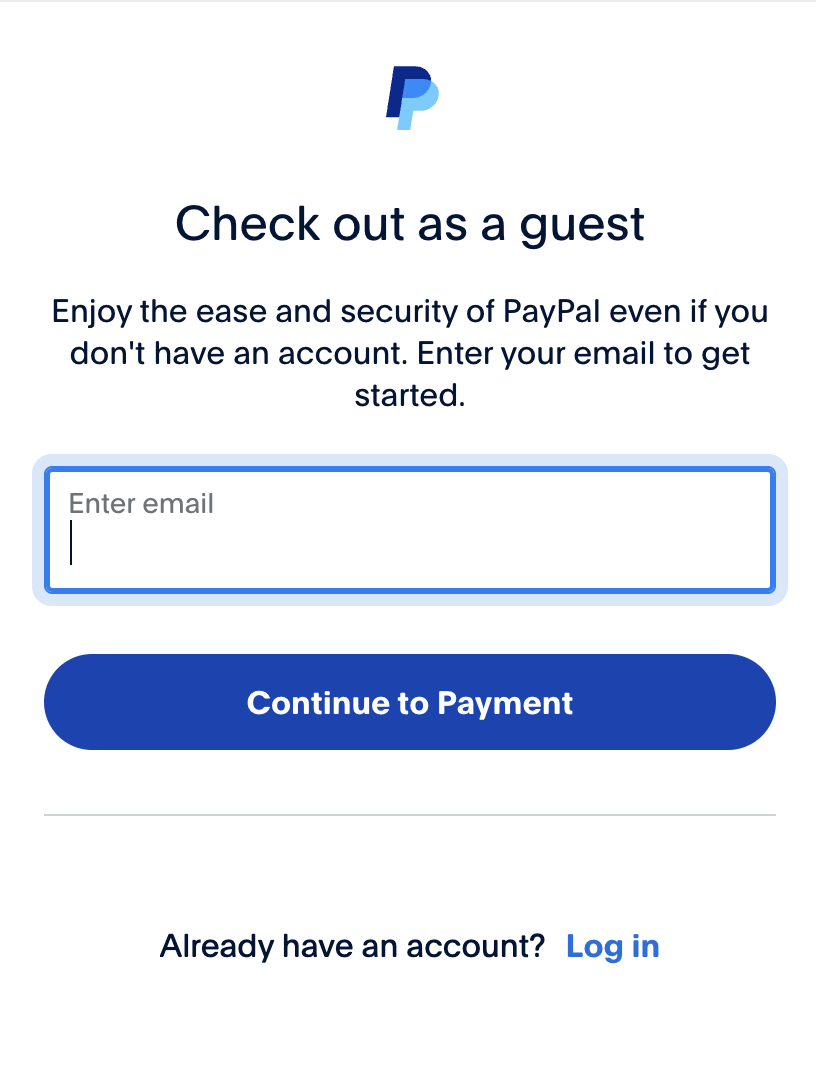Focus the Enter email field
The height and width of the screenshot is (1090, 816).
pyautogui.click(x=409, y=530)
